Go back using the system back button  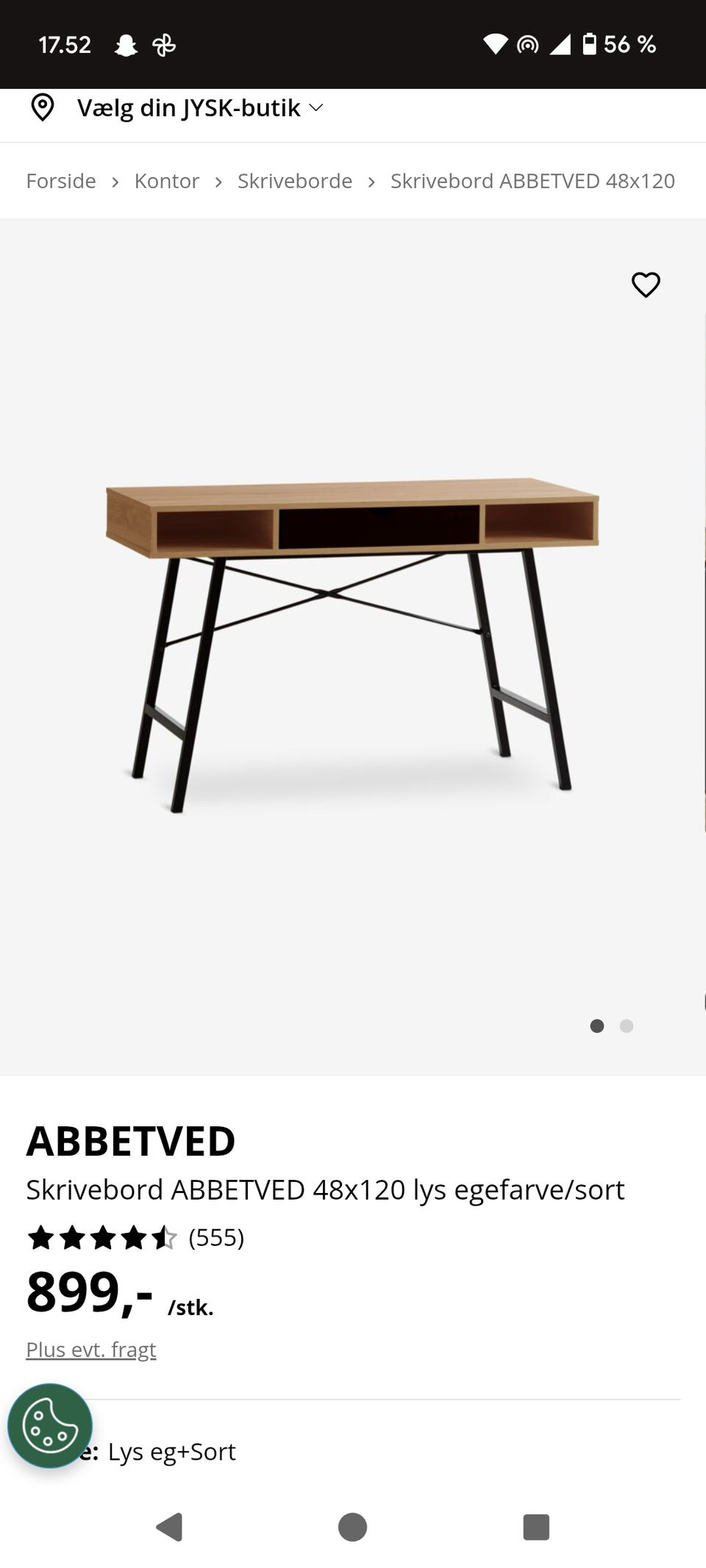click(170, 1527)
